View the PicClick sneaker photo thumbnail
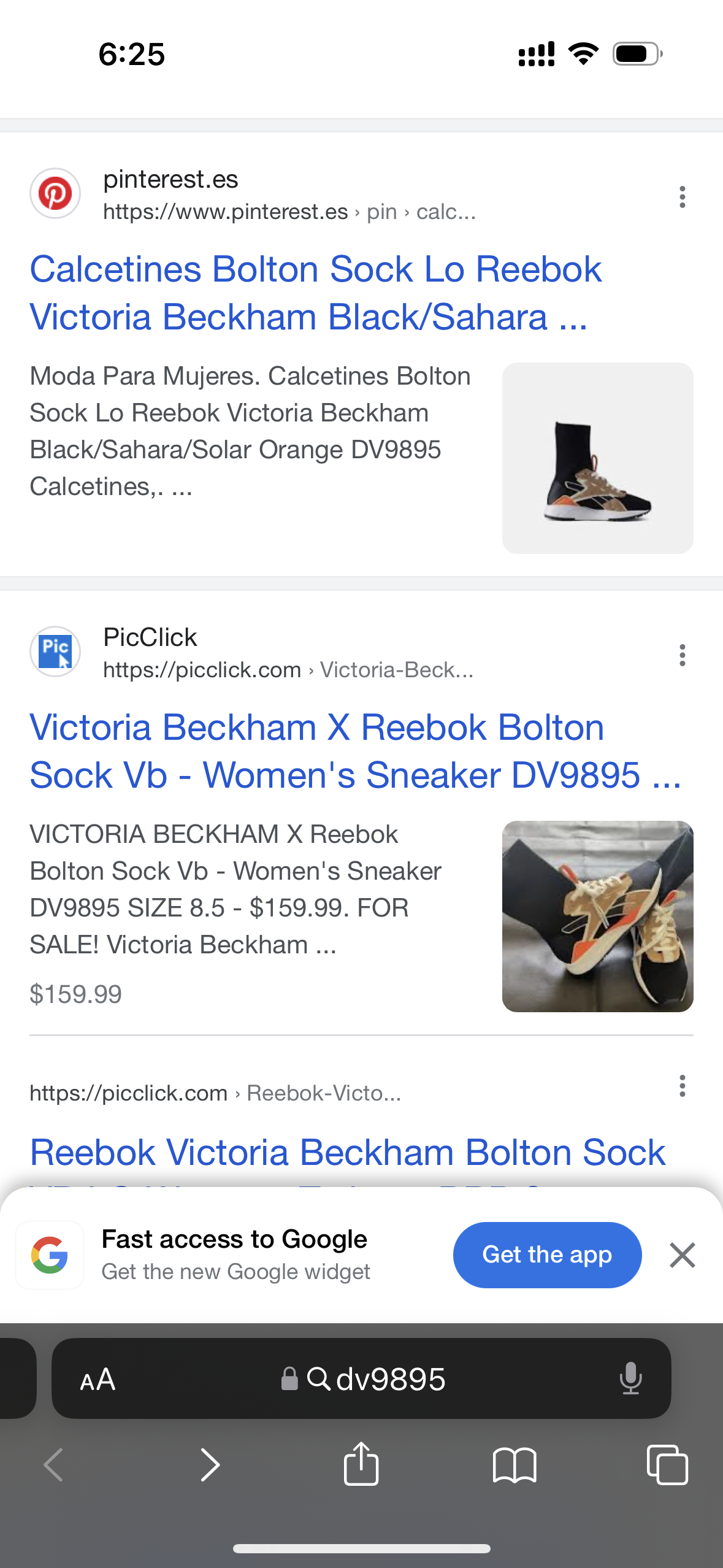This screenshot has width=723, height=1568. pyautogui.click(x=597, y=916)
